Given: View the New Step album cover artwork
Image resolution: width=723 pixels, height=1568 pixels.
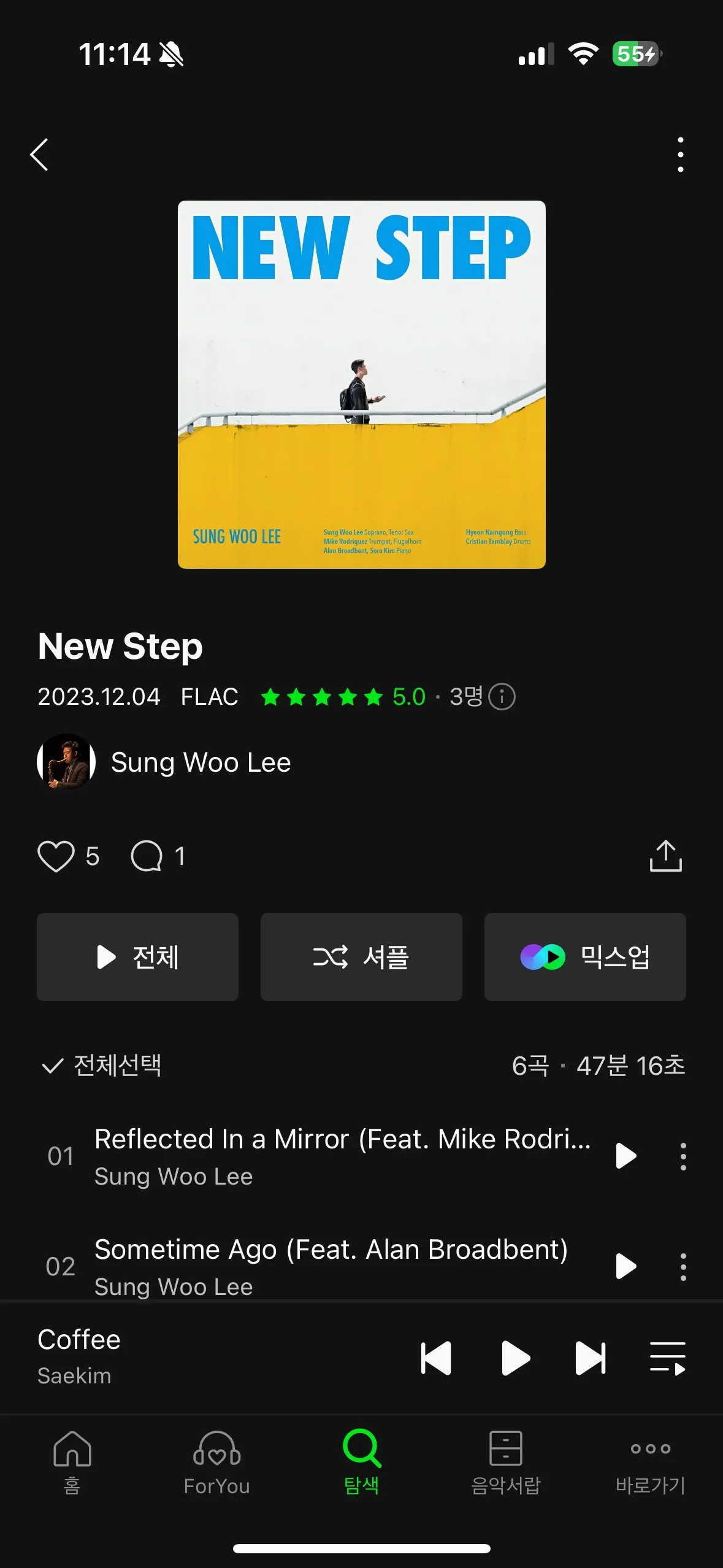Looking at the screenshot, I should click(361, 385).
